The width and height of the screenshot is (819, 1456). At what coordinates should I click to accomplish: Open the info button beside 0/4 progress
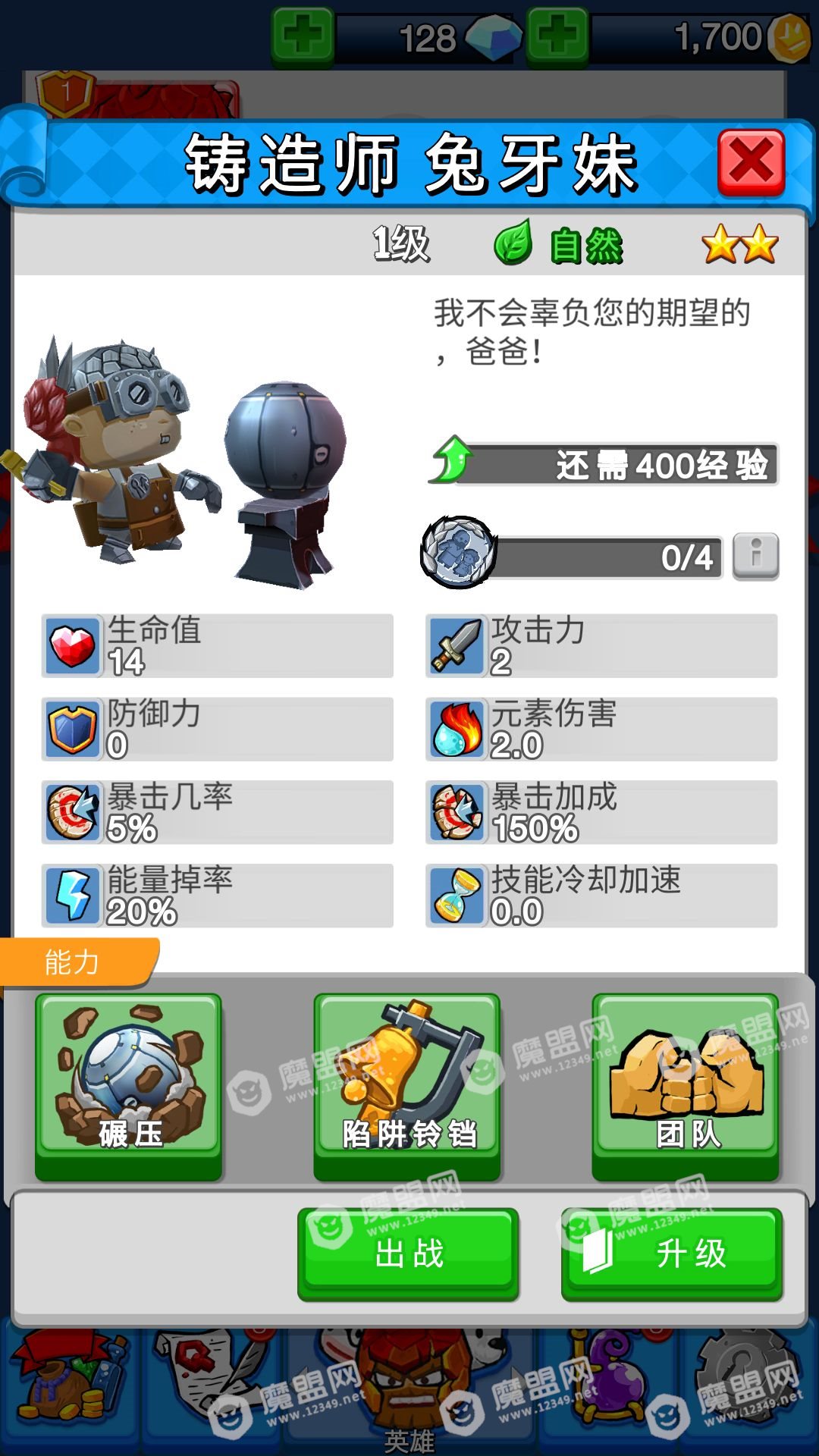(755, 556)
